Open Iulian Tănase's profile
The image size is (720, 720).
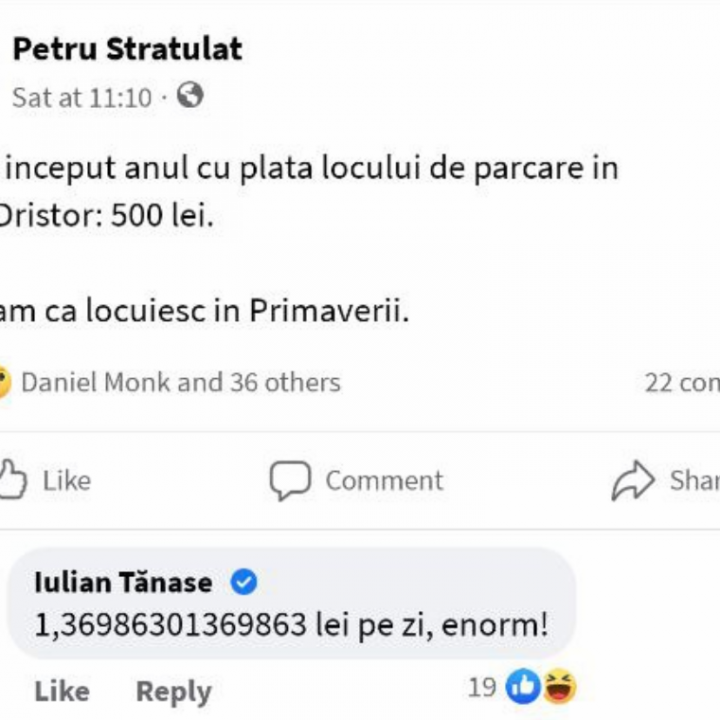(123, 582)
